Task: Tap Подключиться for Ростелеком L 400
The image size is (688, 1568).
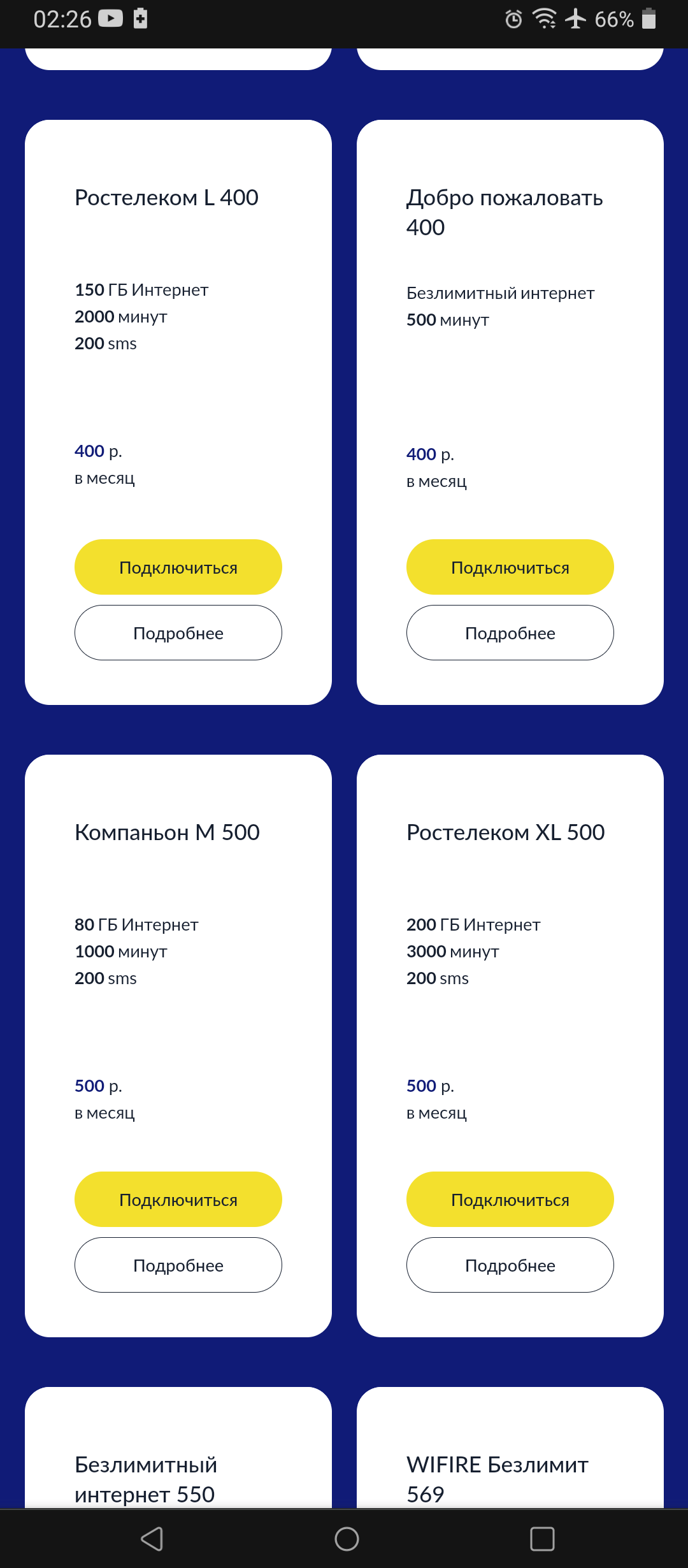Action: click(178, 567)
